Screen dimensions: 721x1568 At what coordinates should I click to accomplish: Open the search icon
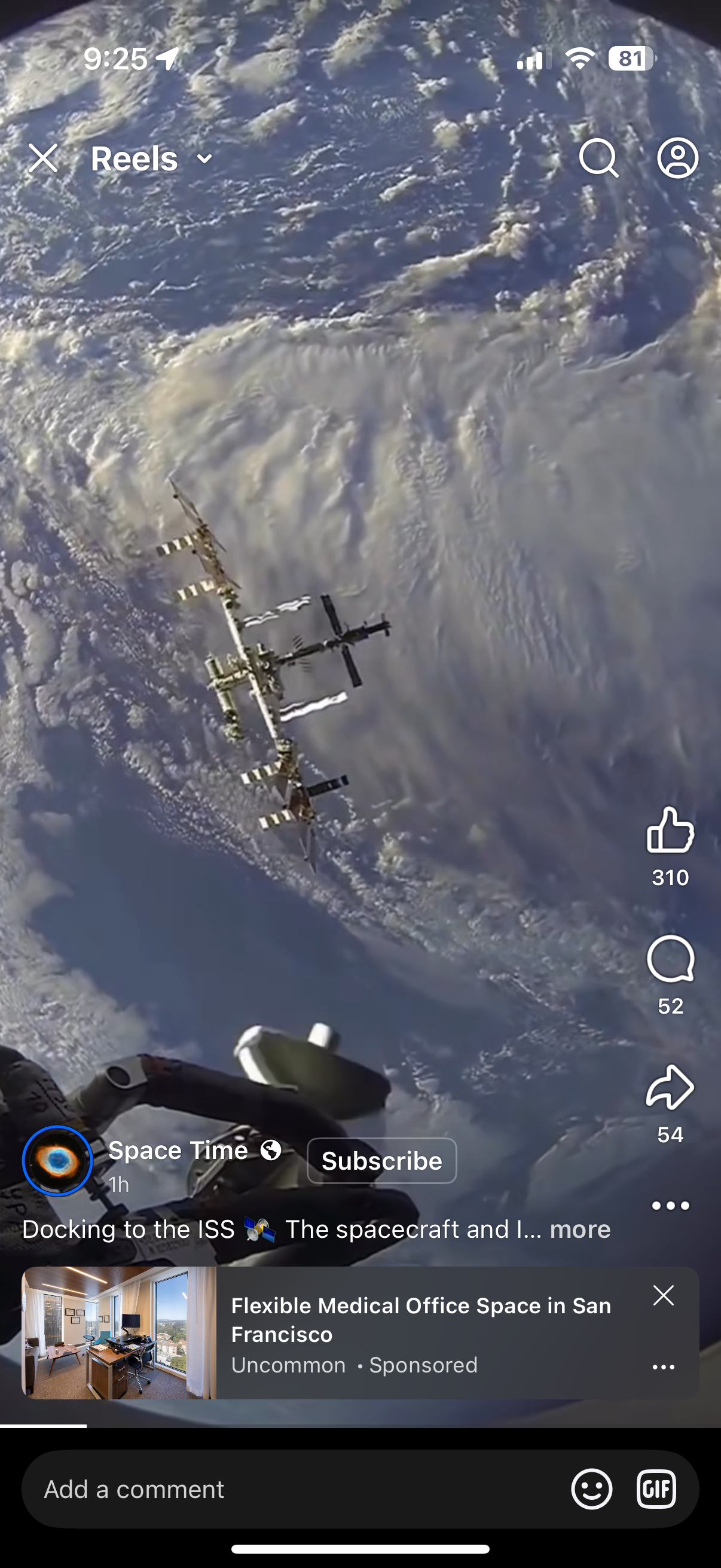coord(598,158)
